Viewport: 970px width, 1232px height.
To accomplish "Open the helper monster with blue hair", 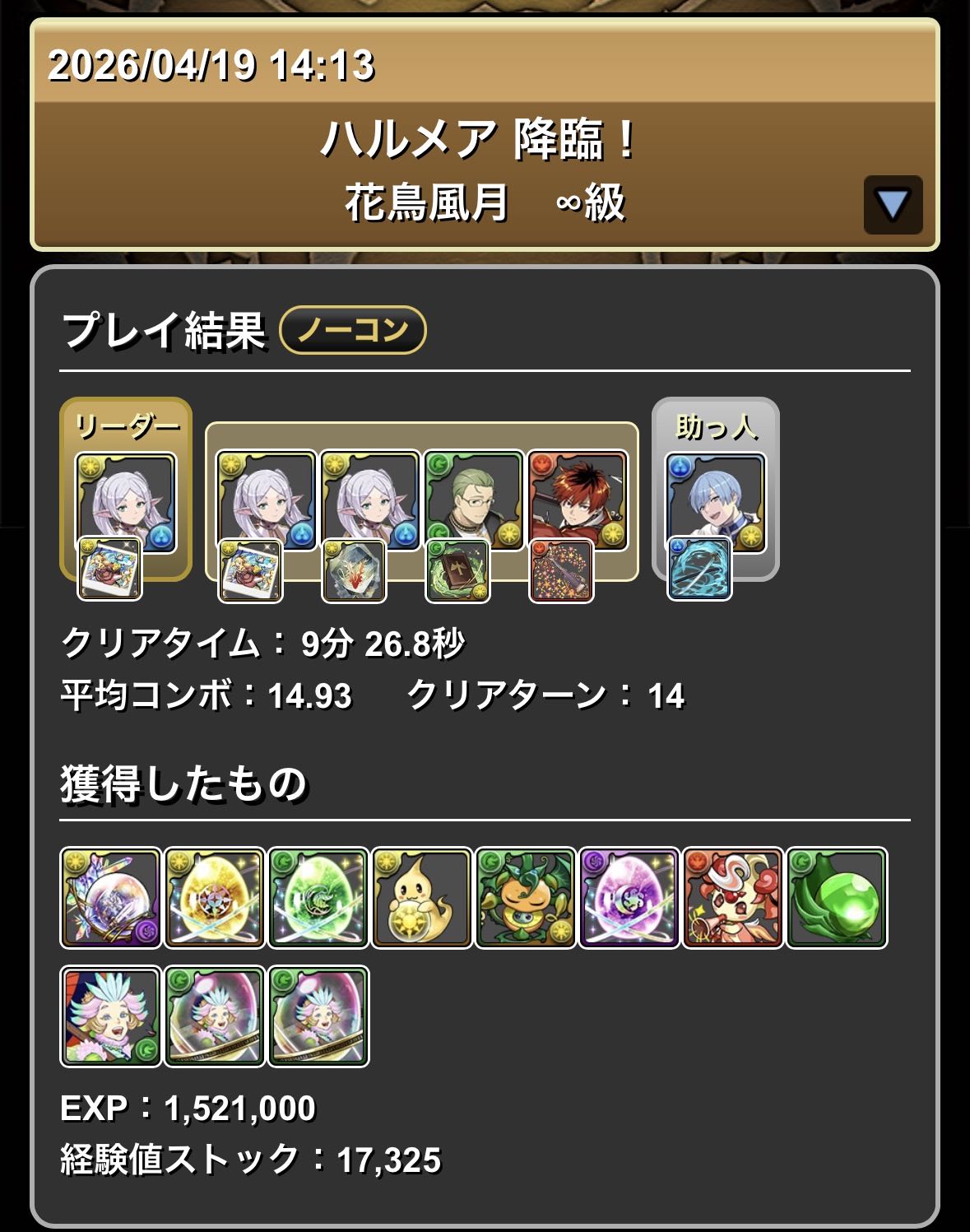I will [715, 502].
